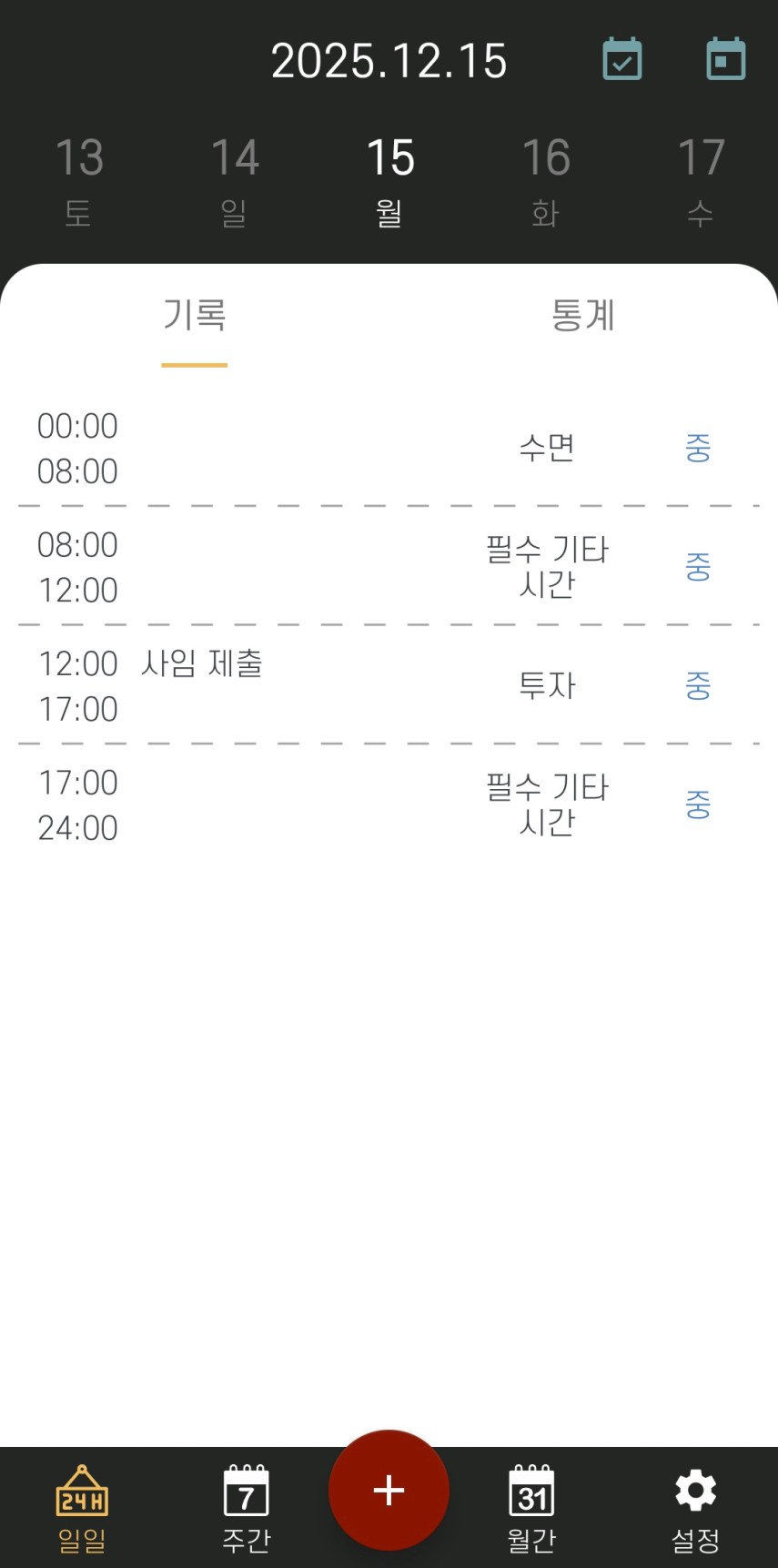Add a new record with the plus button

(x=389, y=1491)
